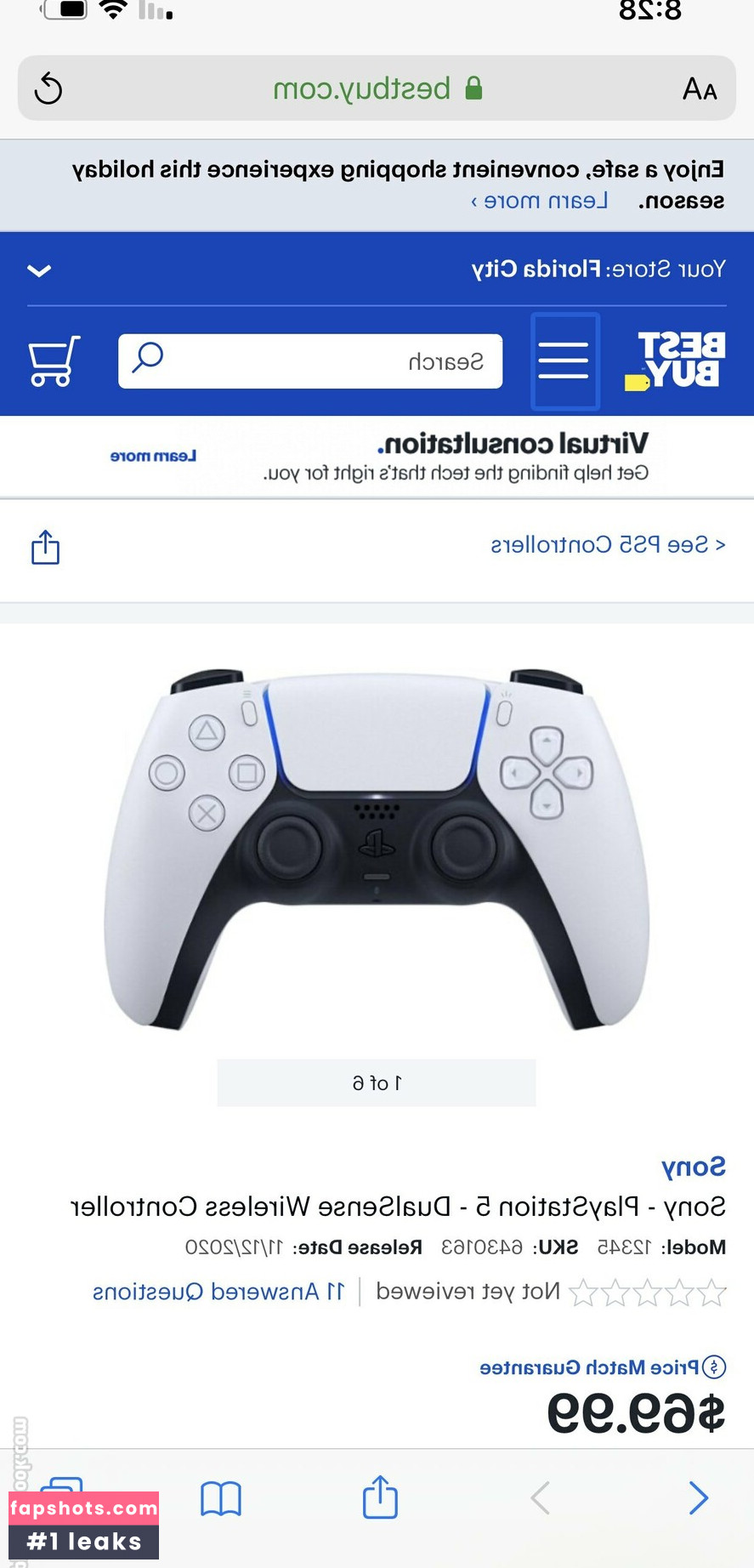This screenshot has height=1568, width=754.
Task: Expand the Your Store Florida City chevron
Action: 39,270
